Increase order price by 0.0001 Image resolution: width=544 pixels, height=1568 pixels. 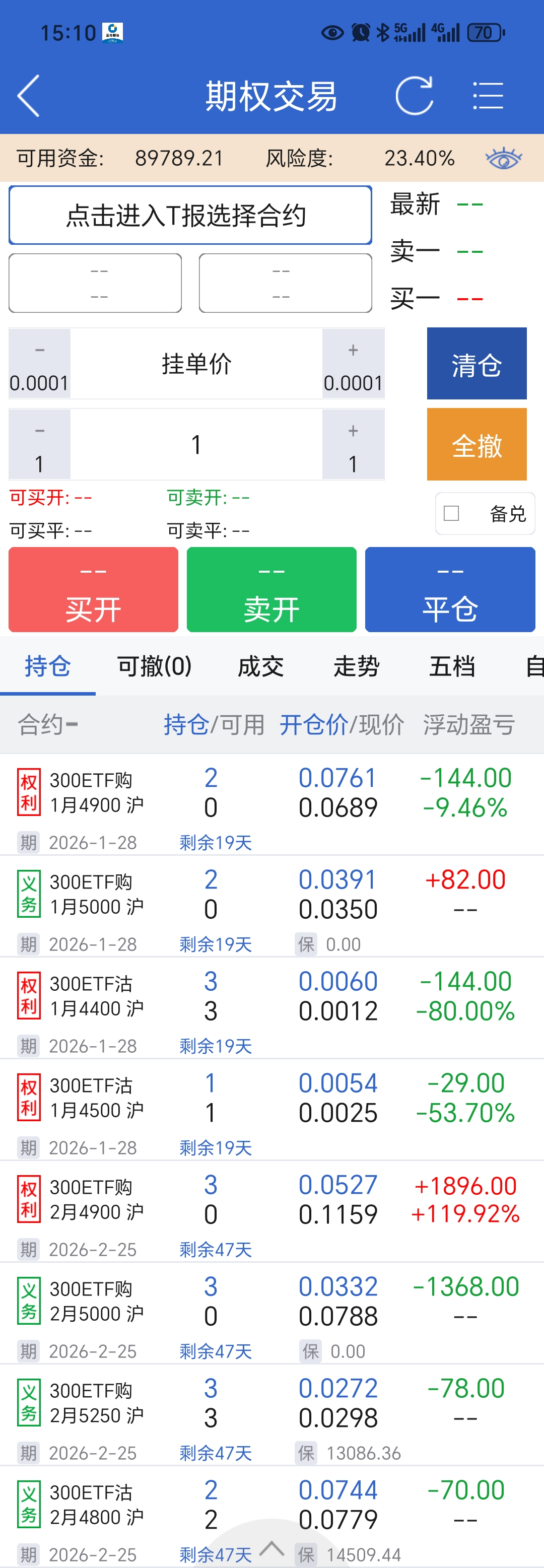[x=353, y=364]
